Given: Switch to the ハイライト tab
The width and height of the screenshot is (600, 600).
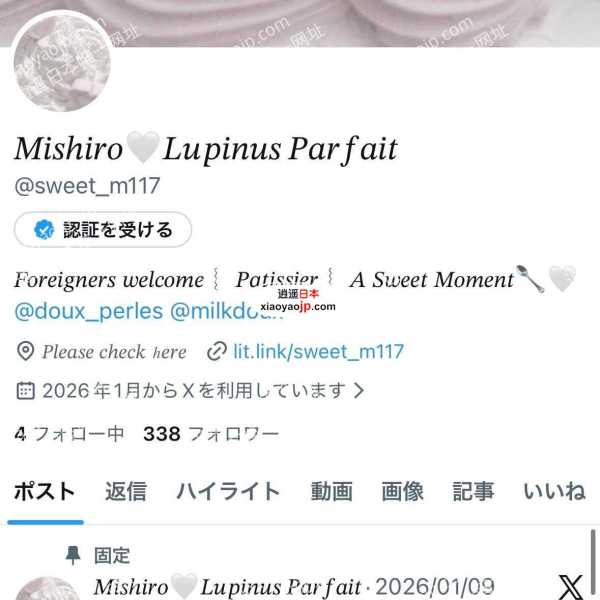Looking at the screenshot, I should 228,491.
